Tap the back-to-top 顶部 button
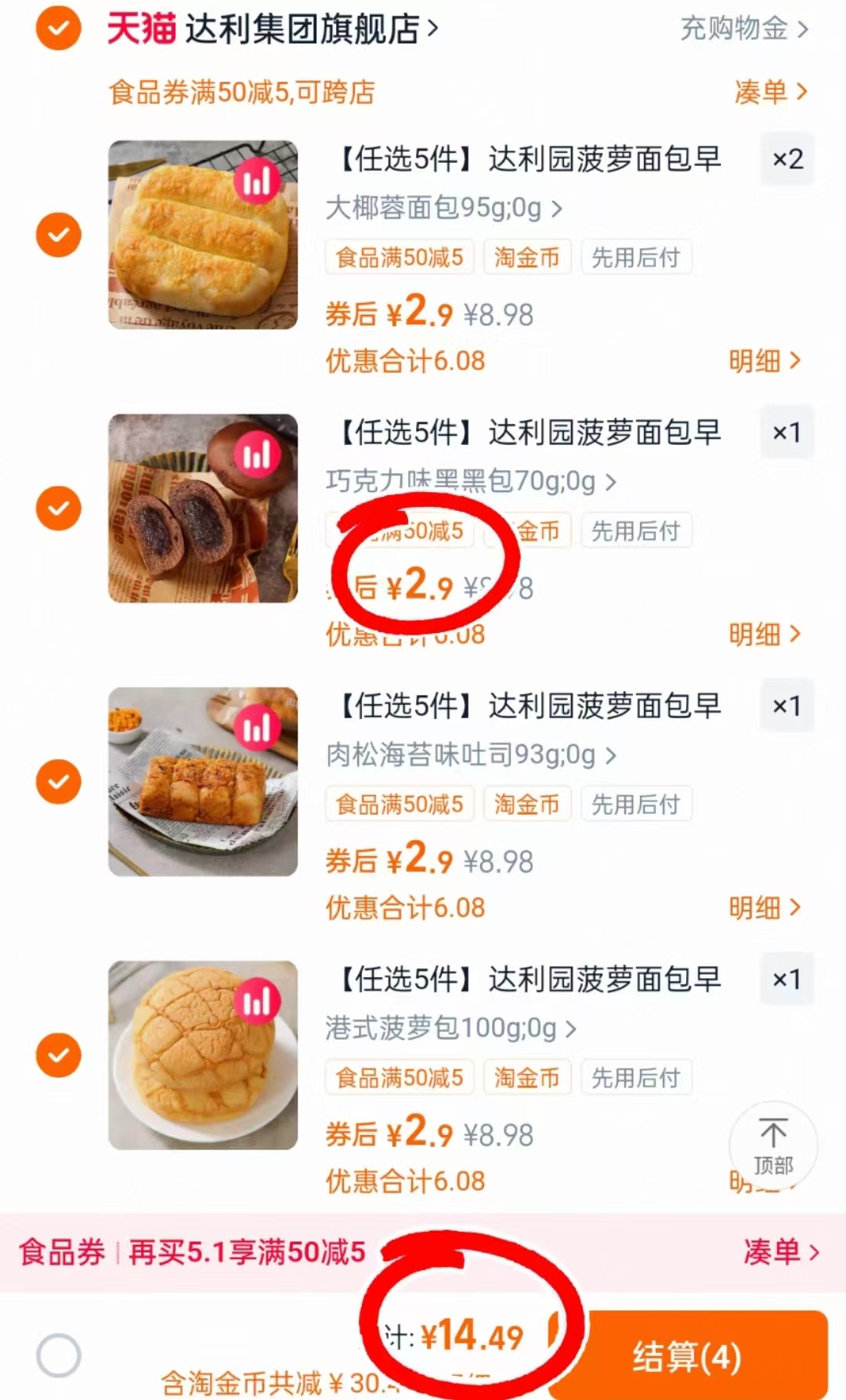The width and height of the screenshot is (846, 1400). click(x=774, y=1145)
